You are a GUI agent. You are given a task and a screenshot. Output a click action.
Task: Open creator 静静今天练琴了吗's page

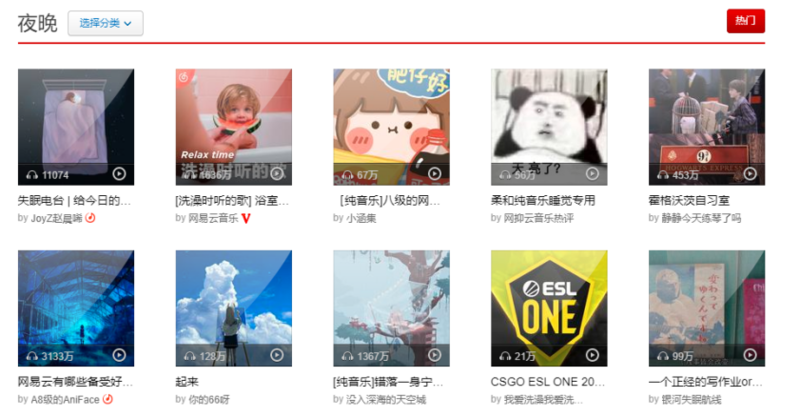(x=701, y=218)
